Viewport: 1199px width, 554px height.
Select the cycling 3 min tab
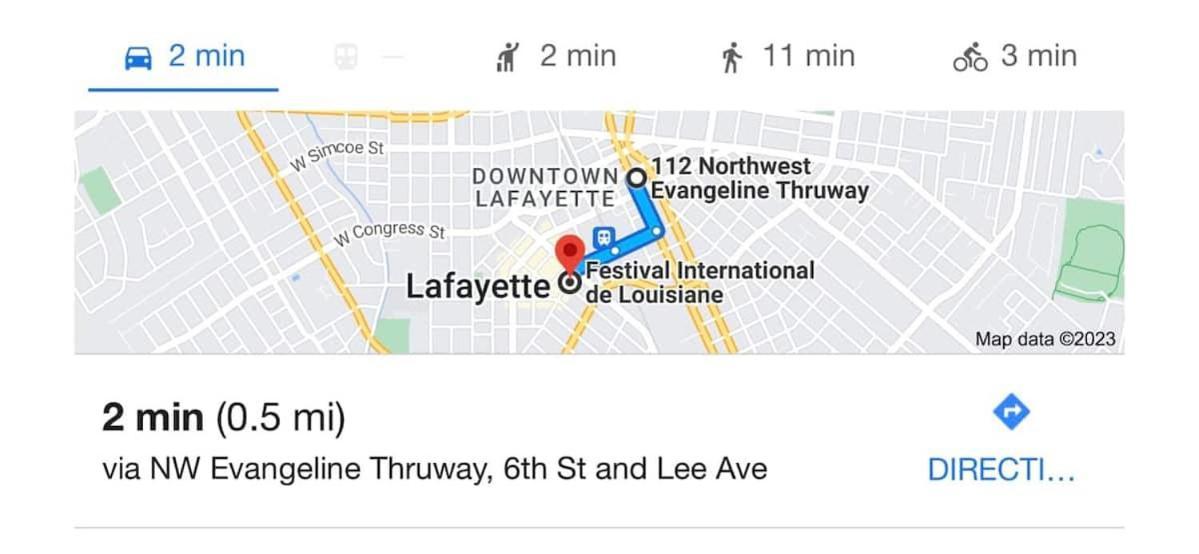point(1014,57)
